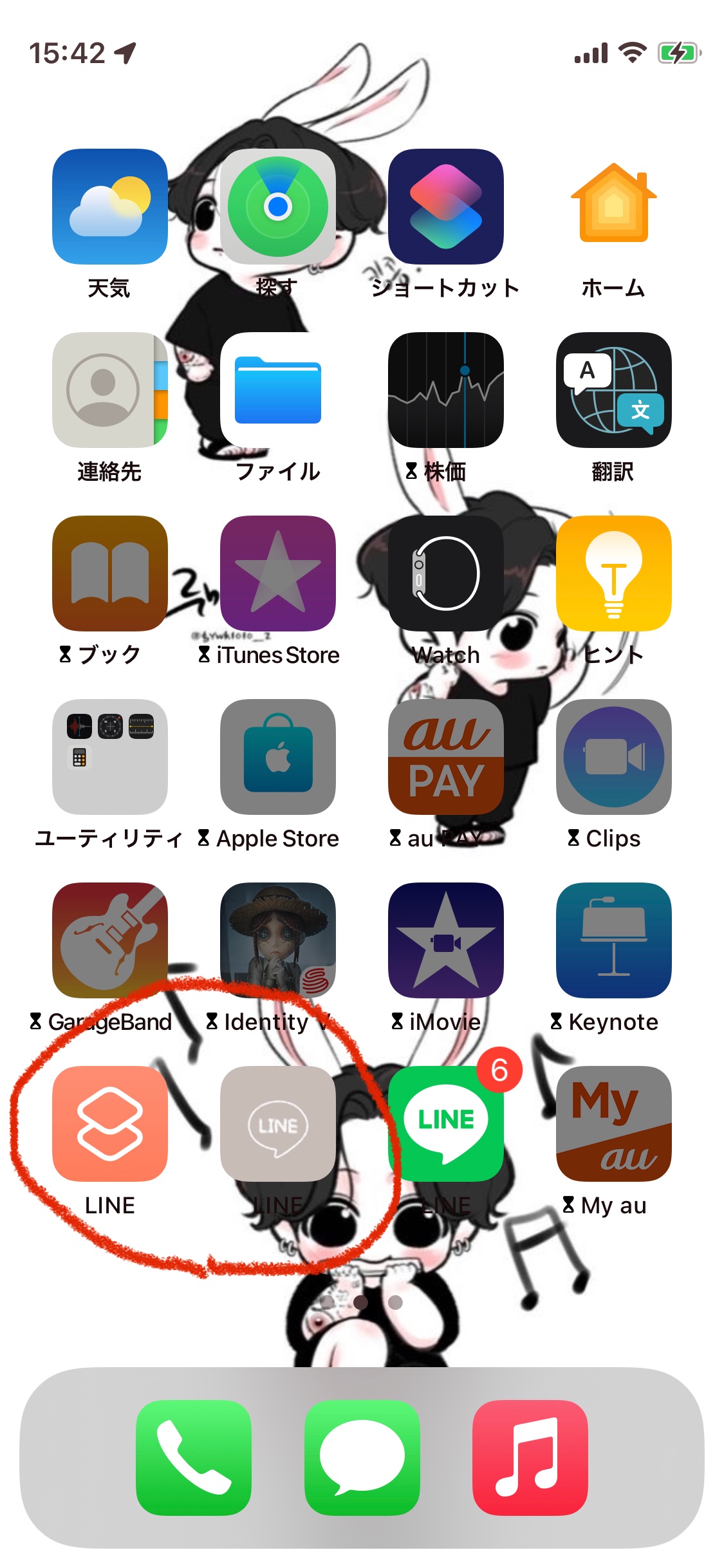Viewport: 724px width, 1568px height.
Task: Launch the Identity V game
Action: 277,940
